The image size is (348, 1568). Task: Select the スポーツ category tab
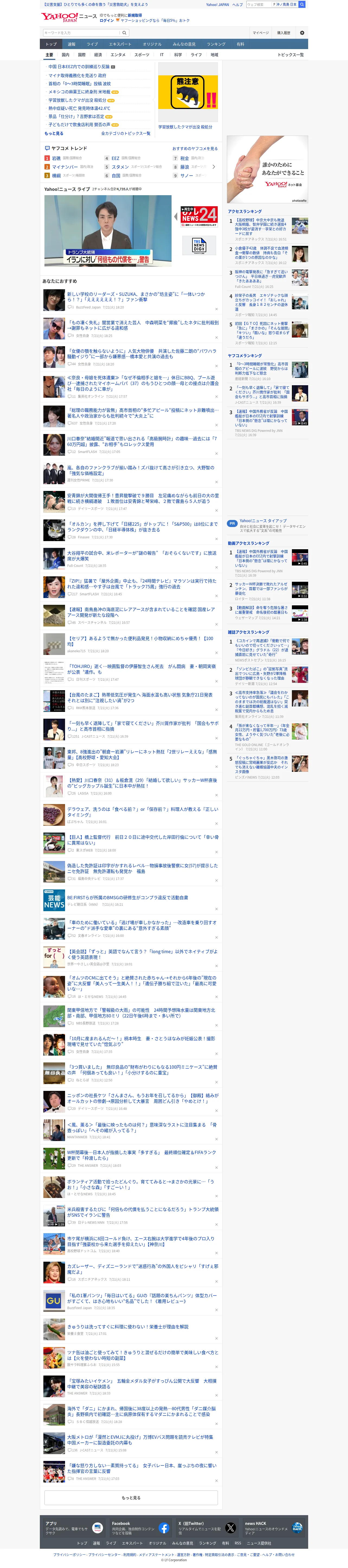click(142, 55)
